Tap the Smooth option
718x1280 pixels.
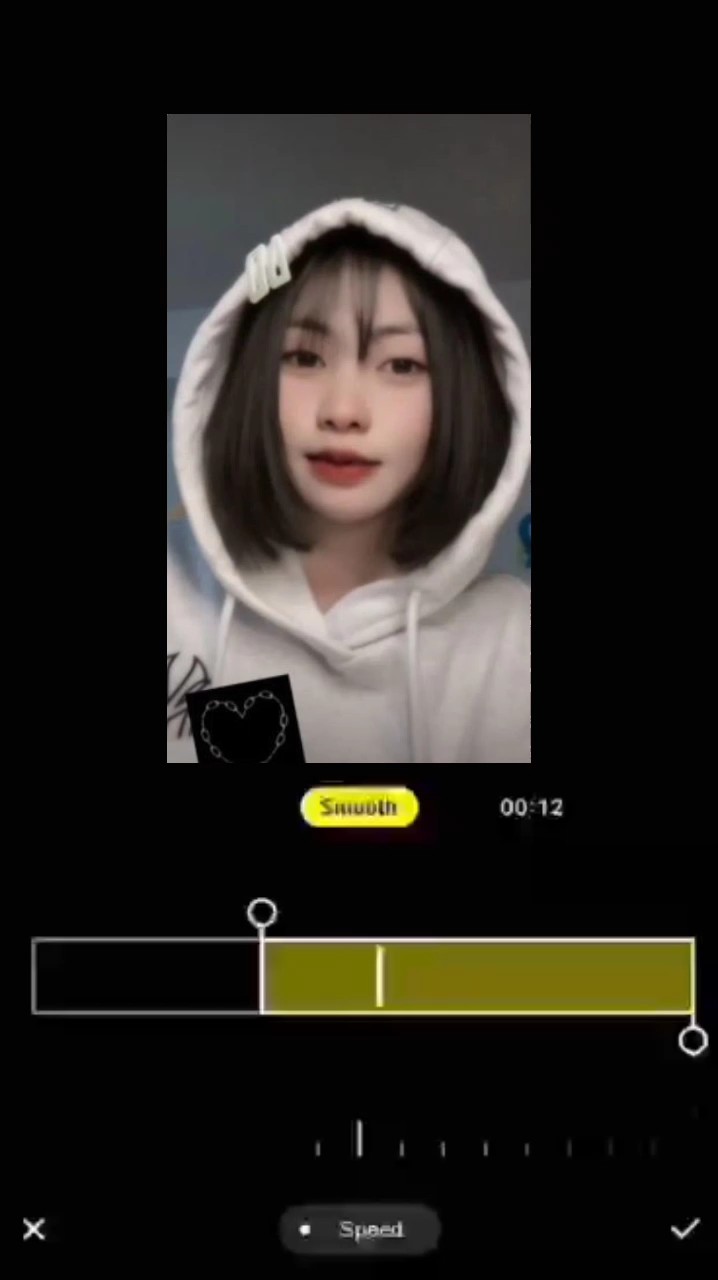click(x=359, y=807)
